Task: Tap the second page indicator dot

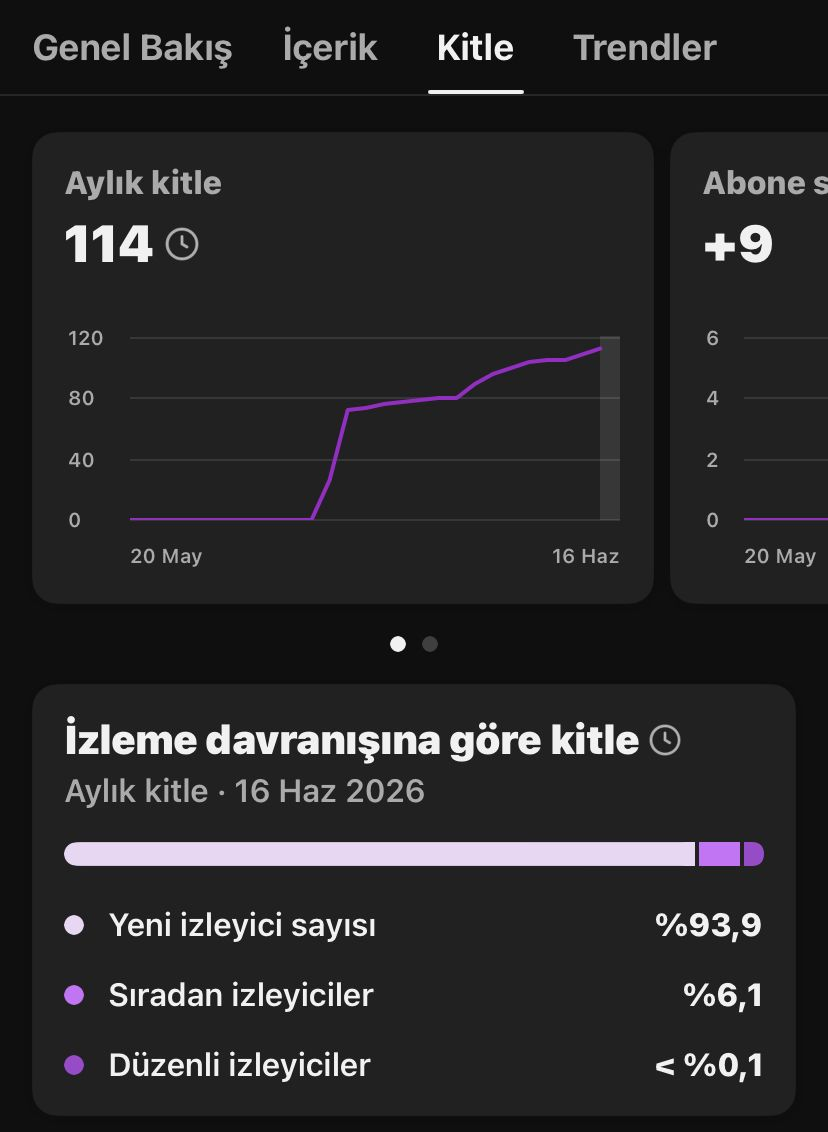Action: [430, 644]
